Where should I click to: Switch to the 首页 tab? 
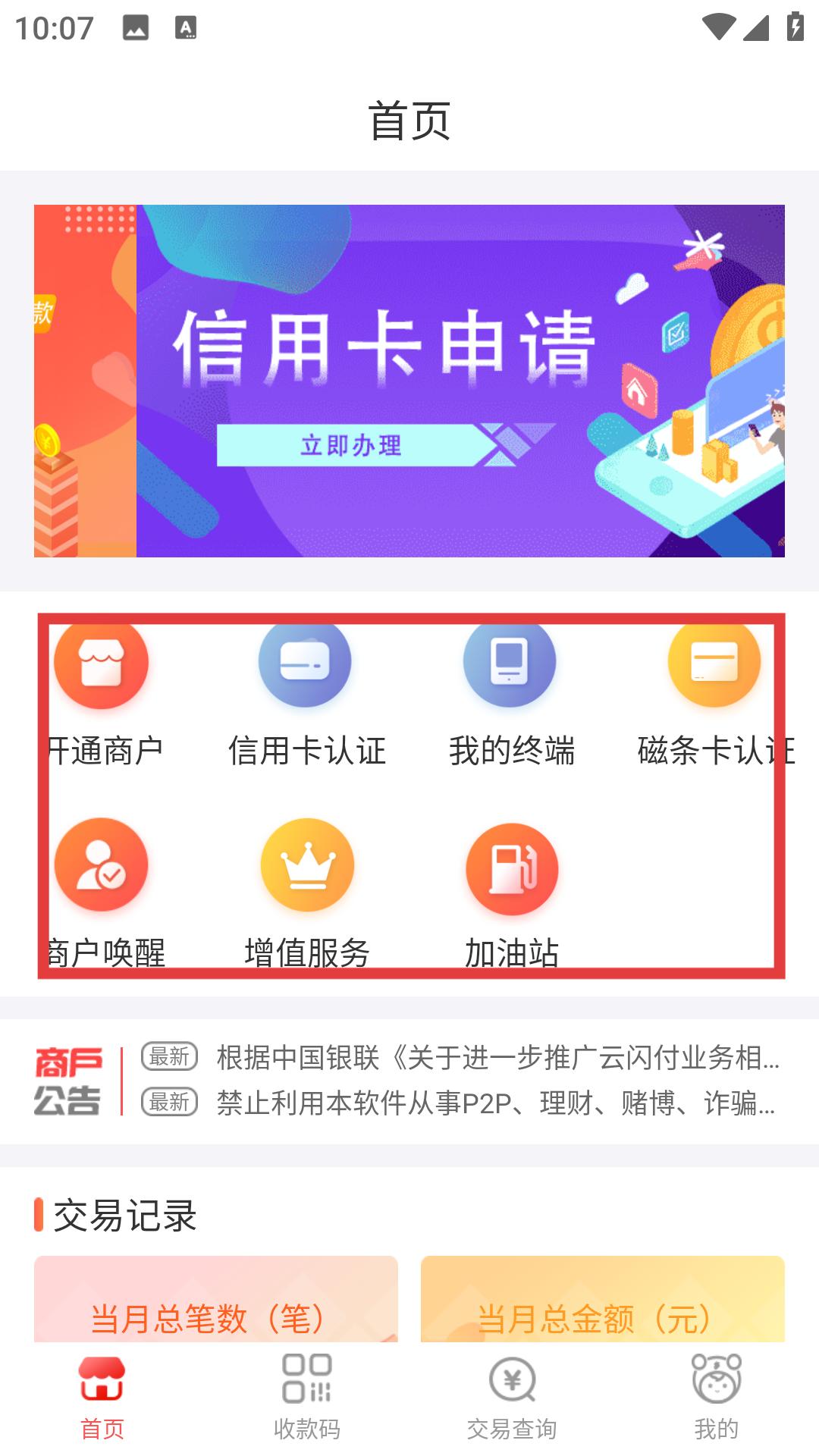[x=102, y=1397]
